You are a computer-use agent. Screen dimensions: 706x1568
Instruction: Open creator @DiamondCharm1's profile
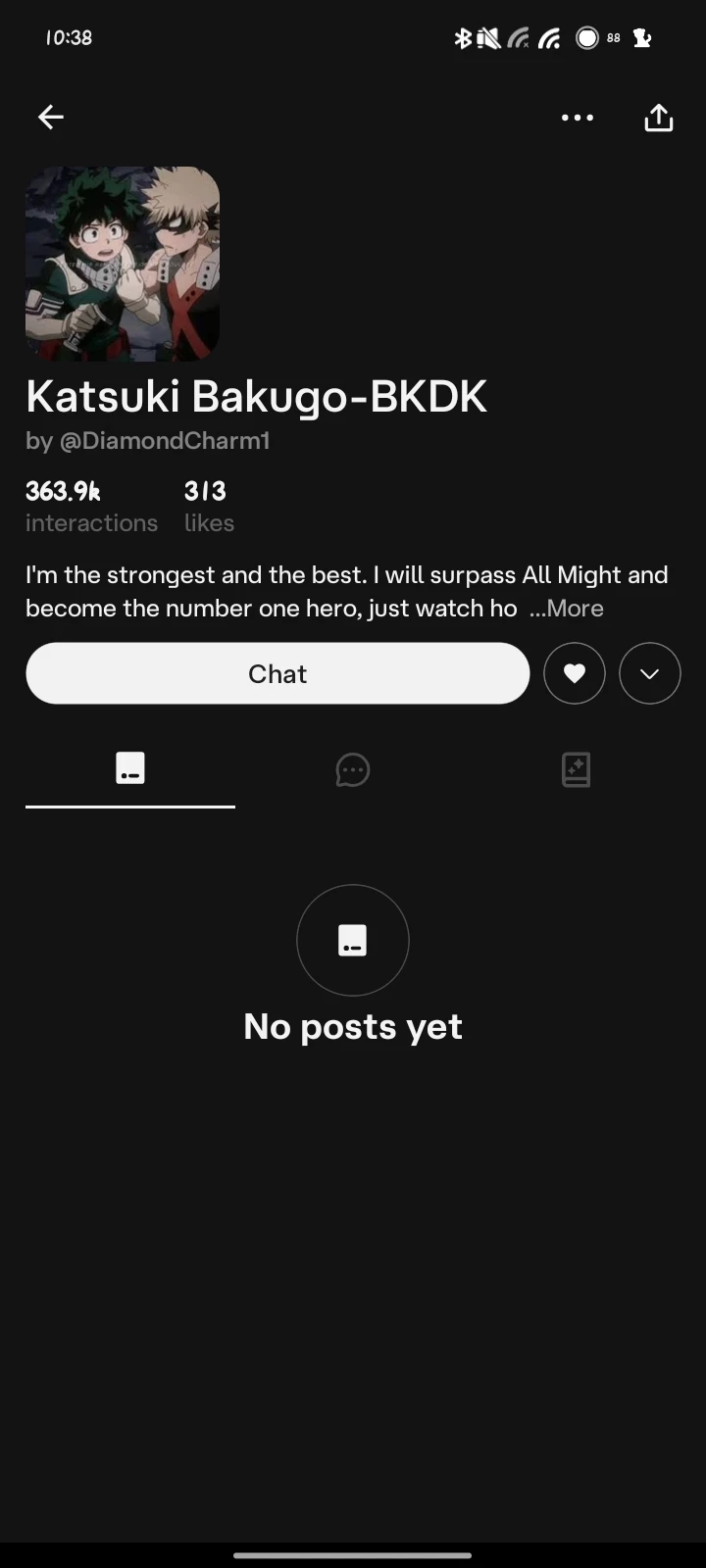(164, 441)
